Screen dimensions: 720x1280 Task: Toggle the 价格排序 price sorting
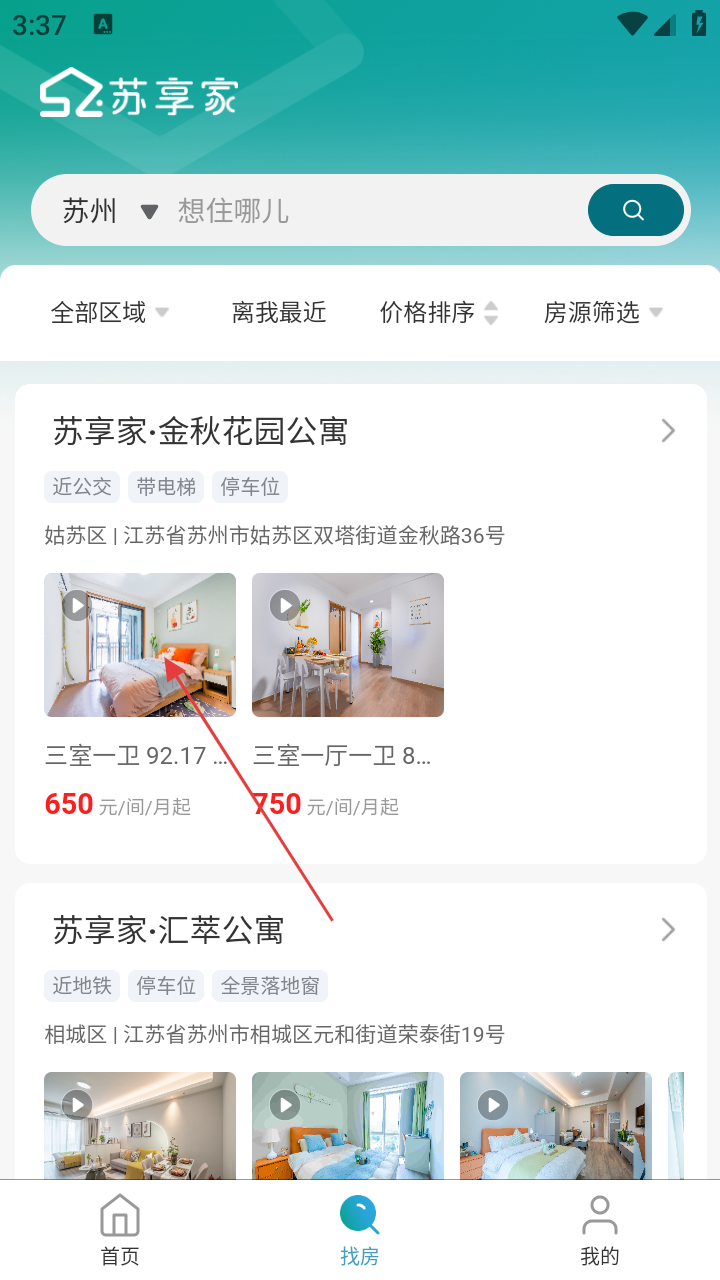(438, 313)
